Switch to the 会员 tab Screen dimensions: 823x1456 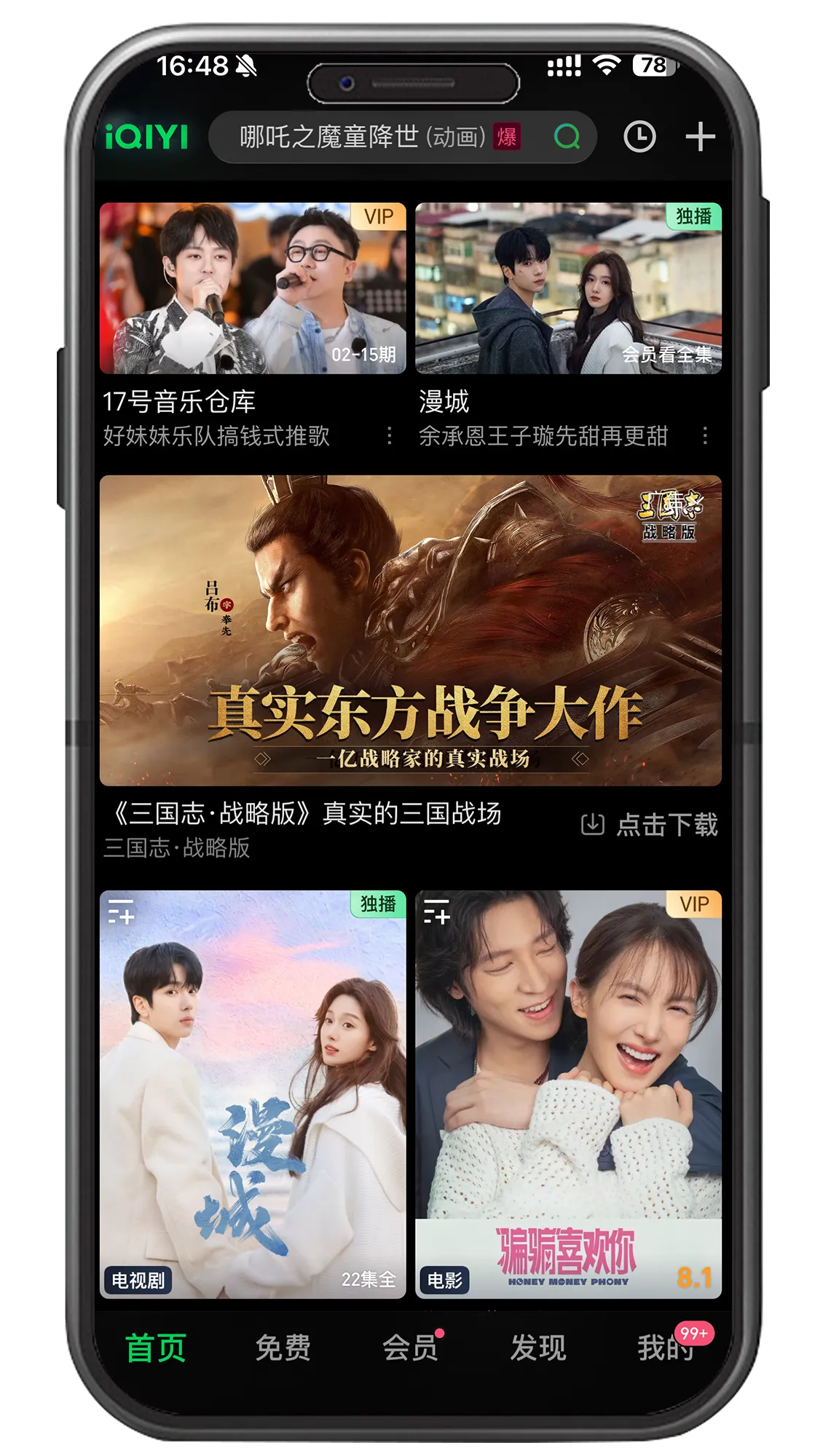point(410,1348)
